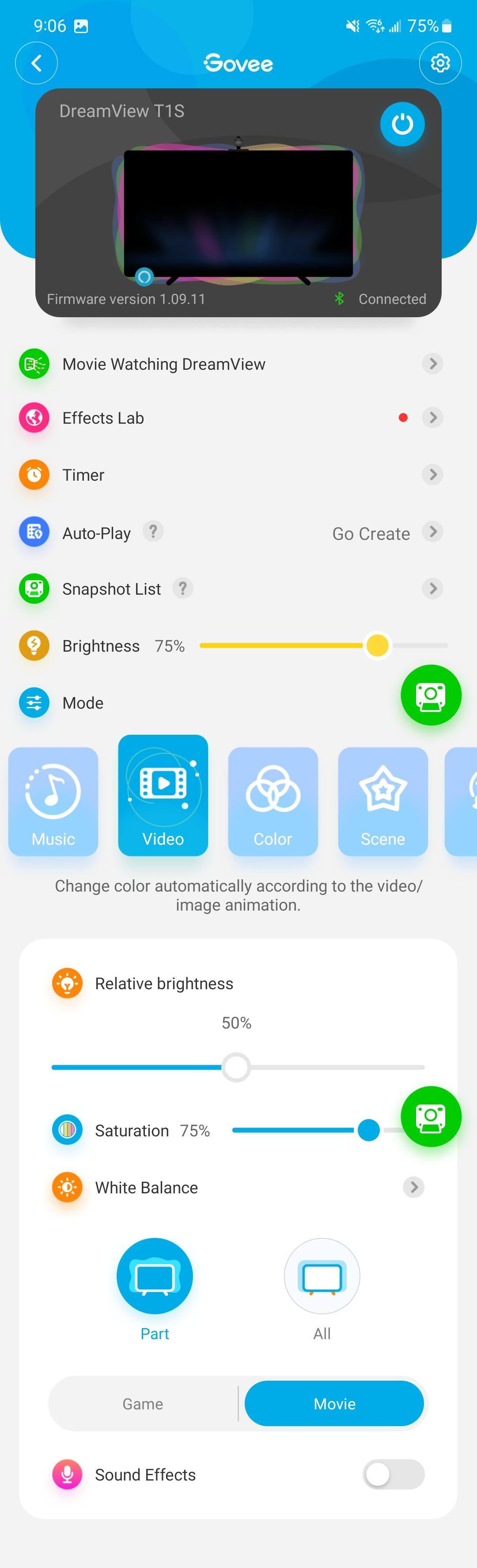Viewport: 477px width, 1568px height.
Task: Show help for Snapshot List
Action: (182, 588)
